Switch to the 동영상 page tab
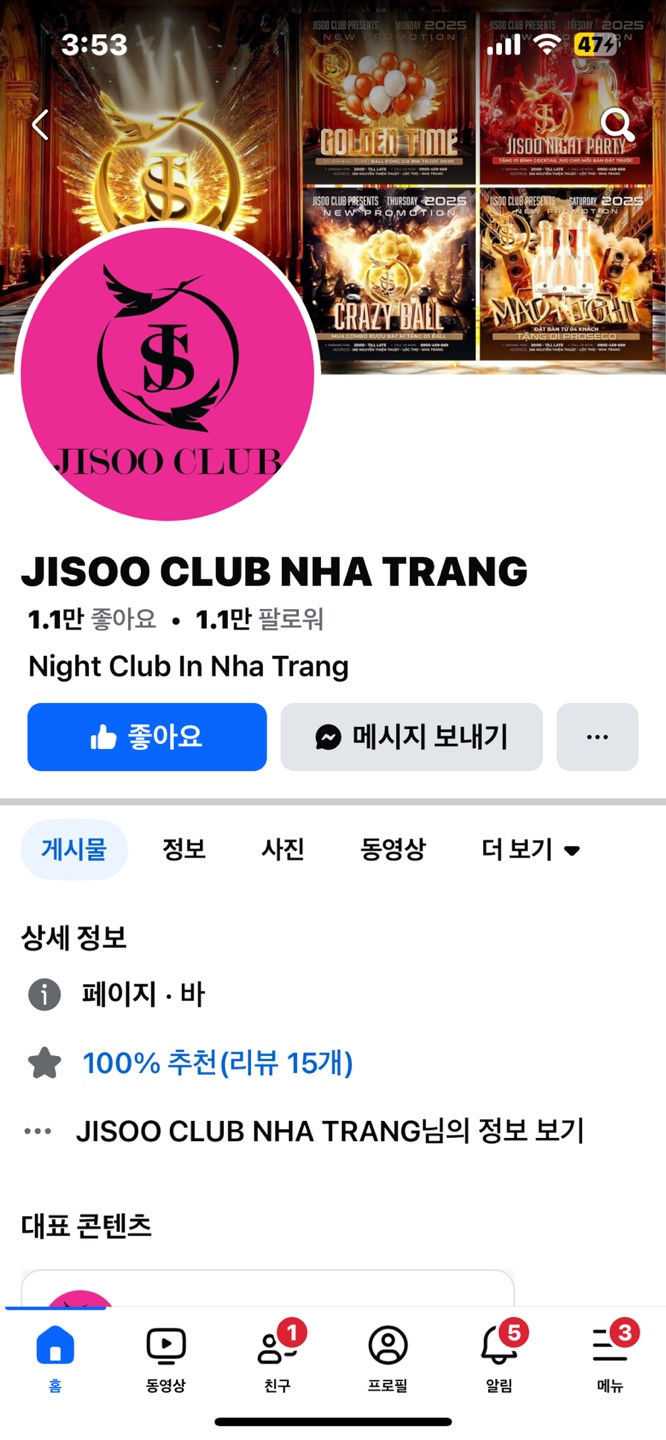The width and height of the screenshot is (666, 1440). click(393, 850)
